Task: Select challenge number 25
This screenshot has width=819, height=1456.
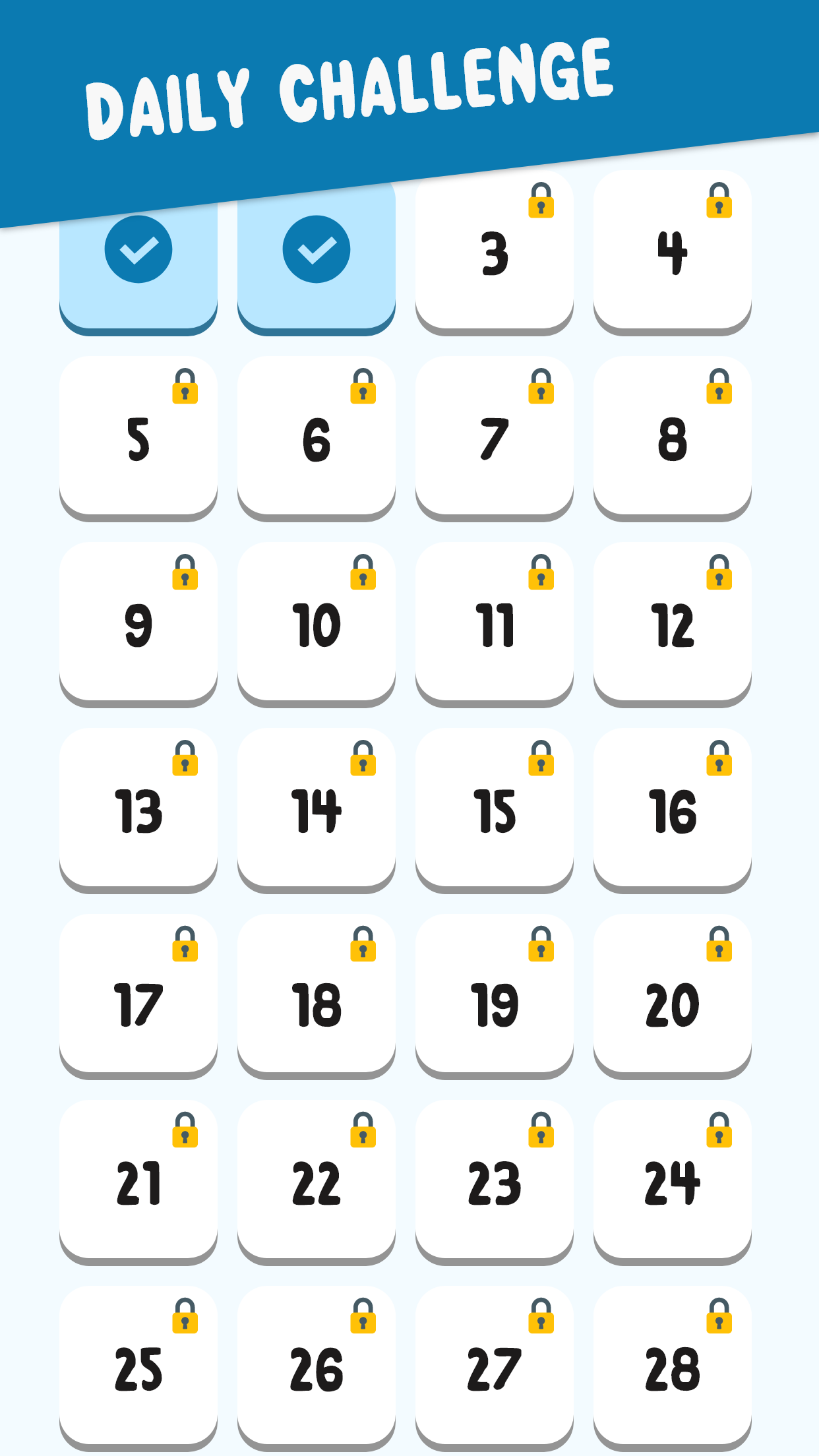Action: (x=138, y=1368)
